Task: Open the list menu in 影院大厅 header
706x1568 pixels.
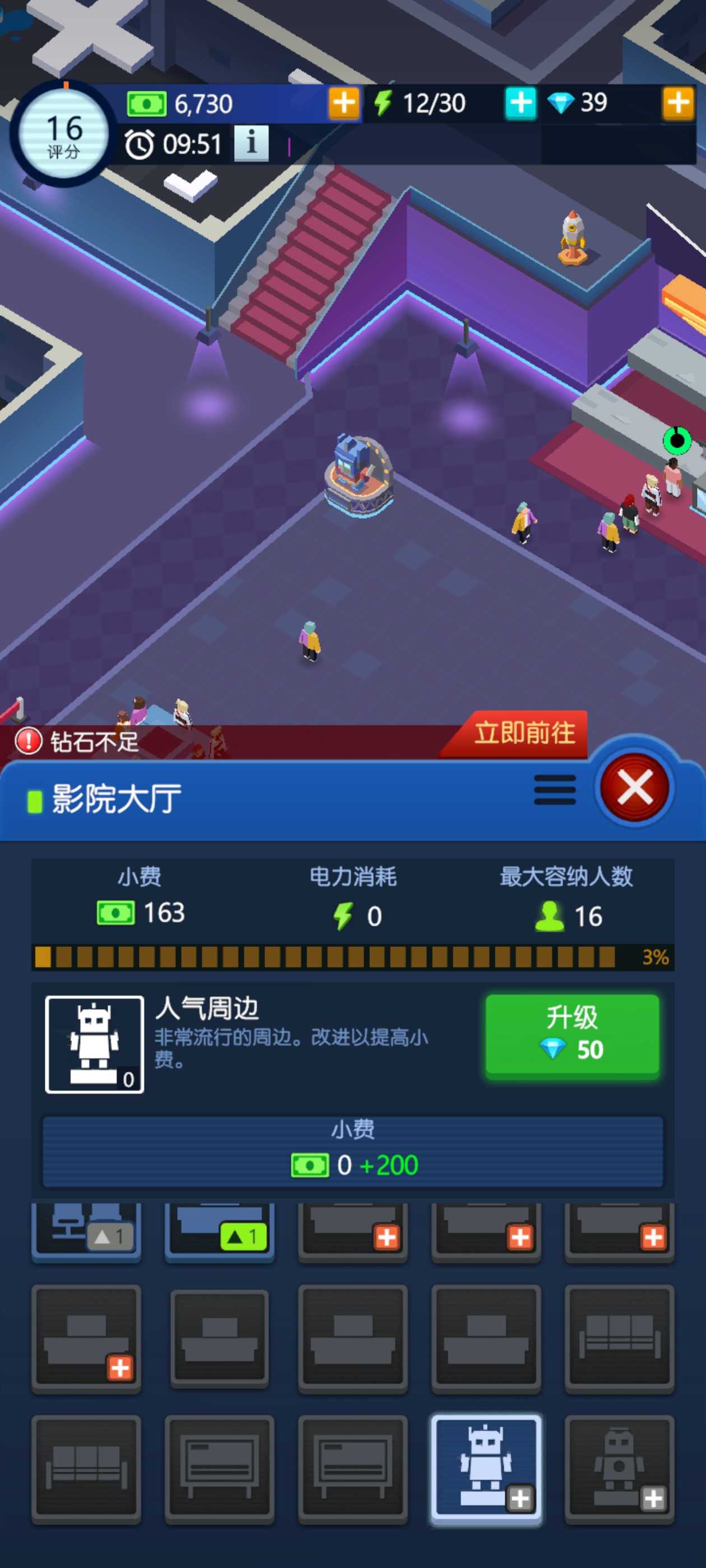Action: (554, 790)
